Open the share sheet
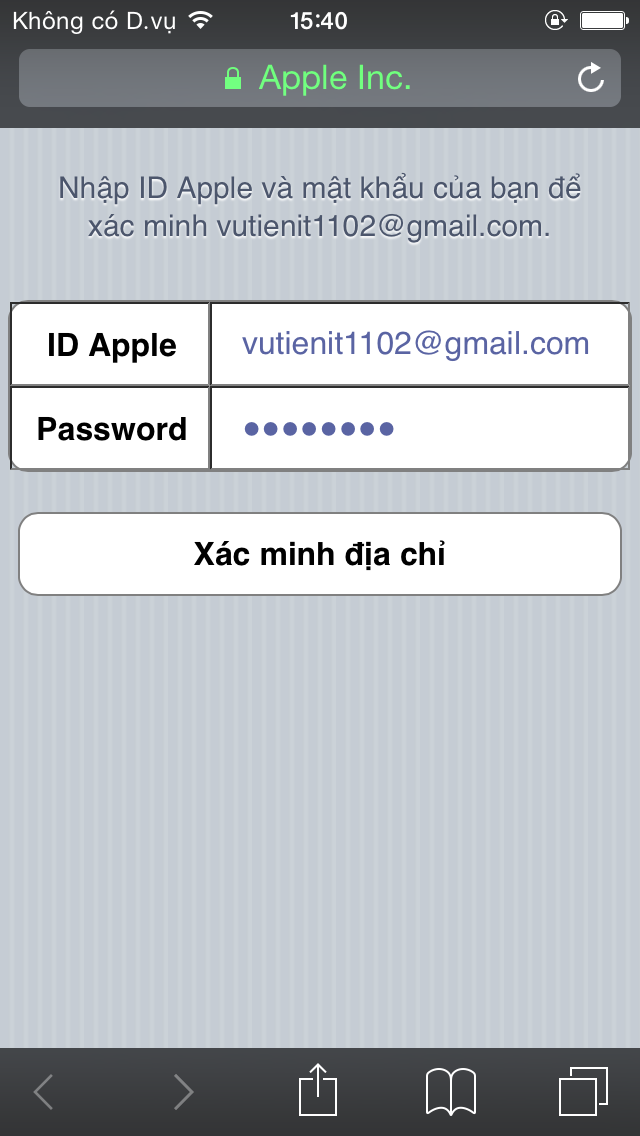The height and width of the screenshot is (1136, 640). click(318, 1089)
